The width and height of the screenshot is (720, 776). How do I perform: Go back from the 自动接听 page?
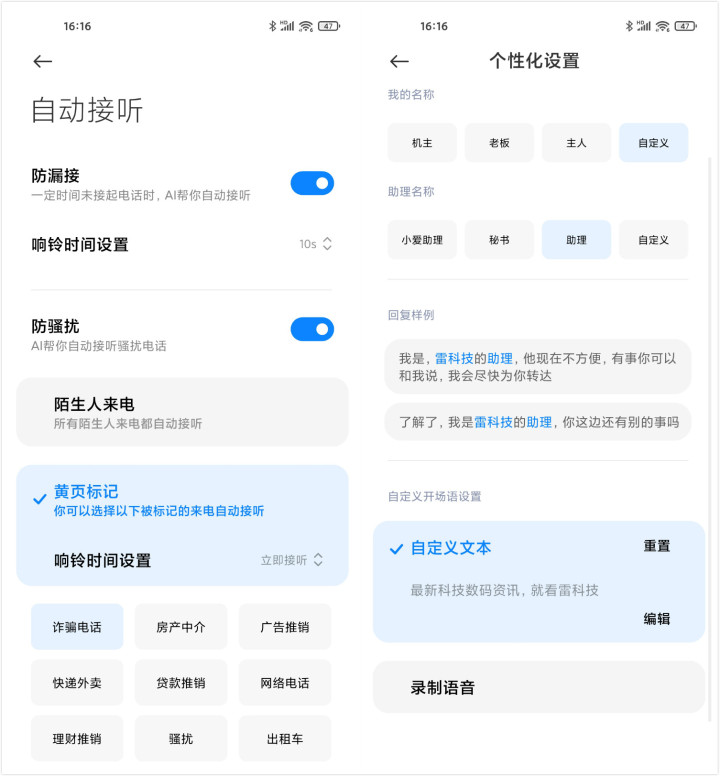(x=42, y=61)
